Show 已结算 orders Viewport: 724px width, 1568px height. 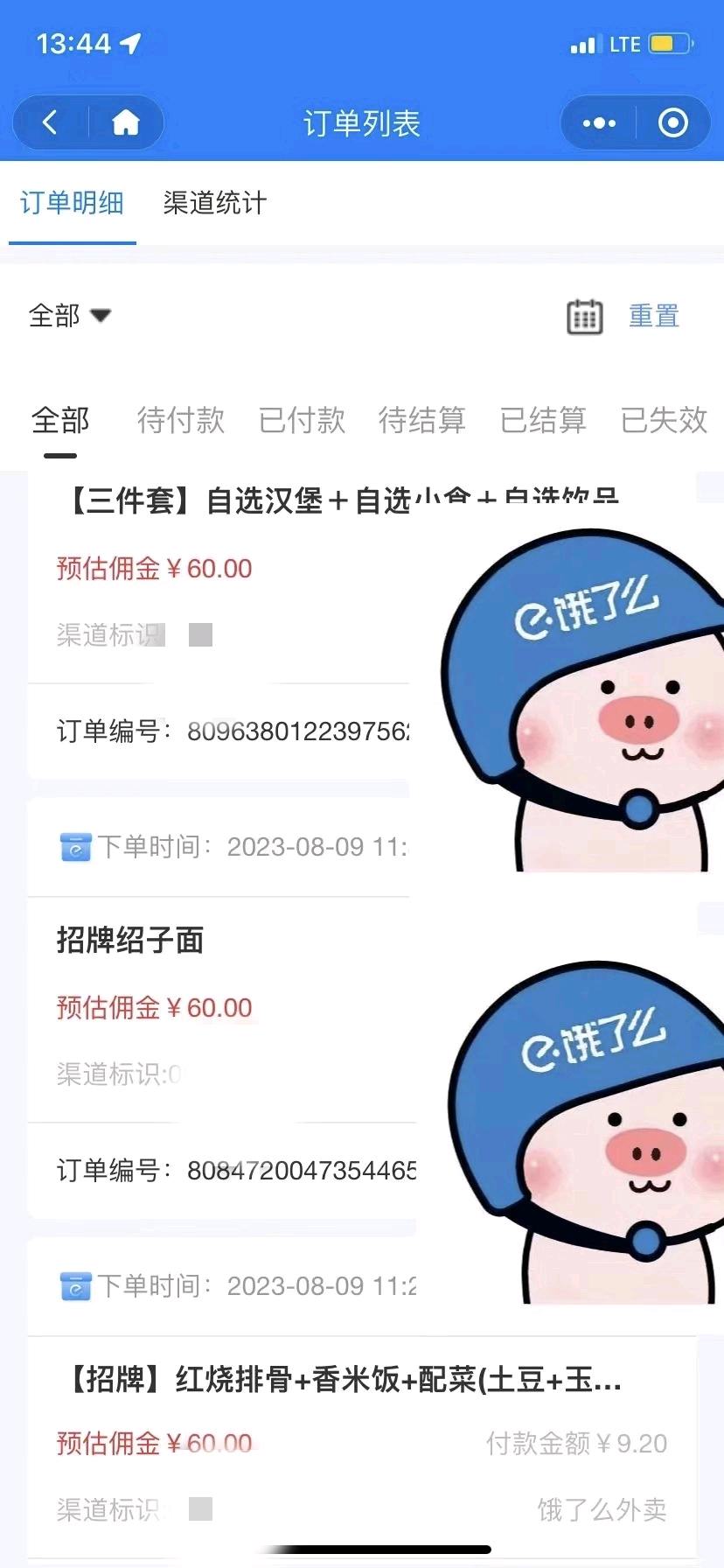pyautogui.click(x=542, y=420)
